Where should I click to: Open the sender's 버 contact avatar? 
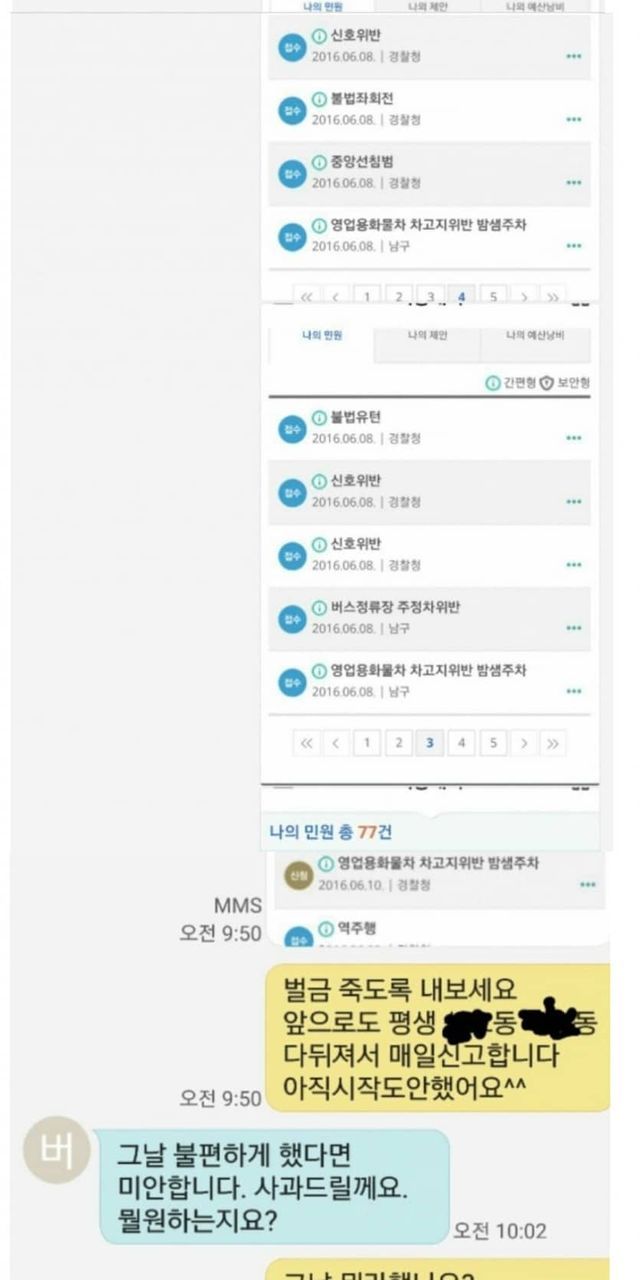50,1153
